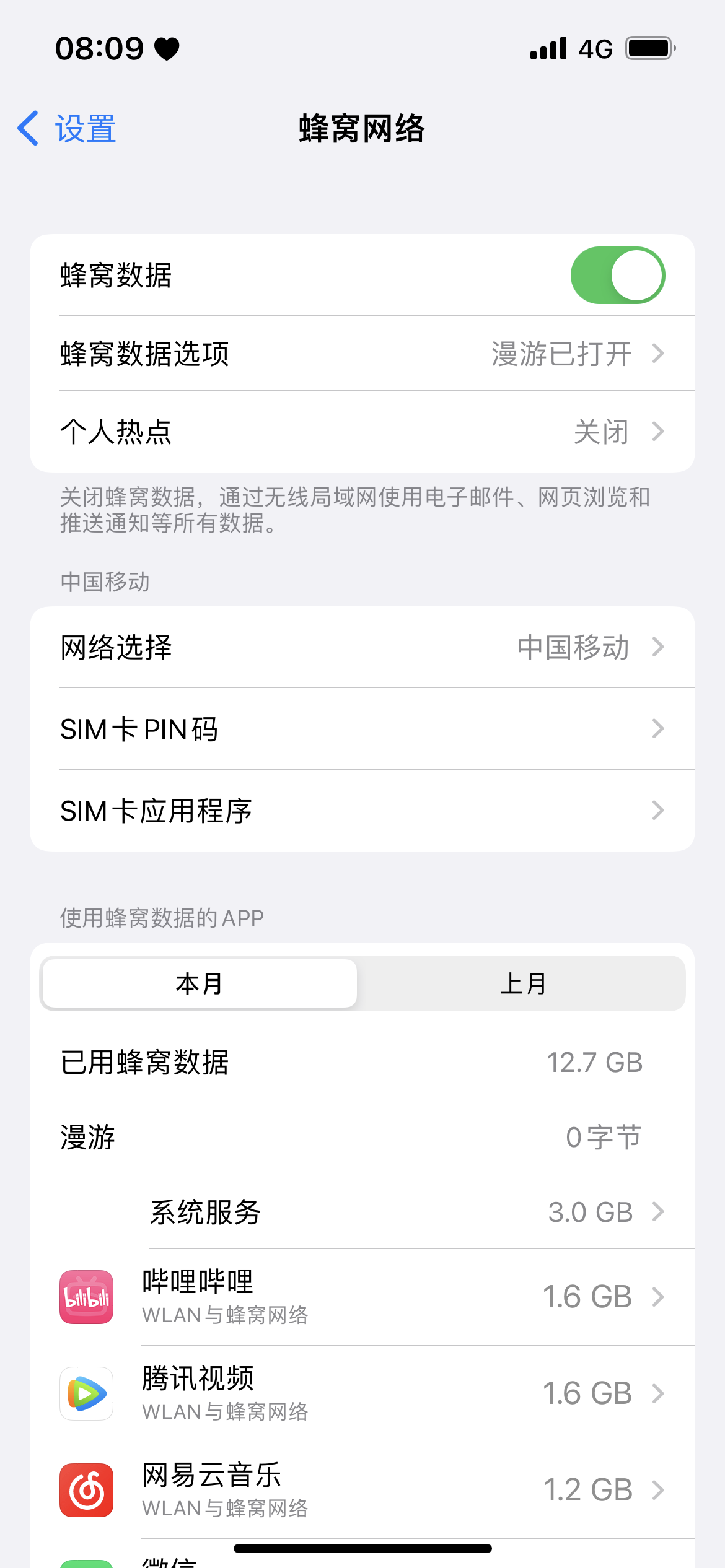Open 系统服务 data usage

point(397,1212)
